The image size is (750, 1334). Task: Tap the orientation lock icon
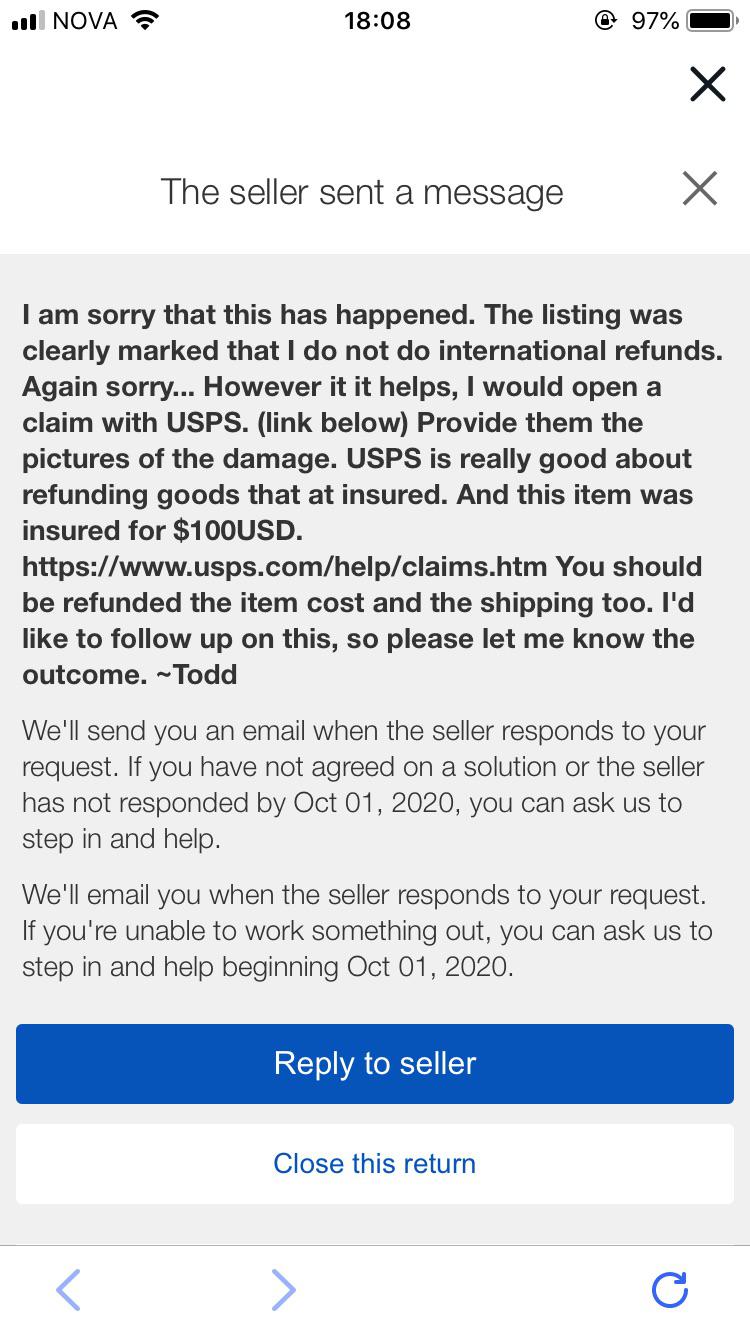coord(607,18)
